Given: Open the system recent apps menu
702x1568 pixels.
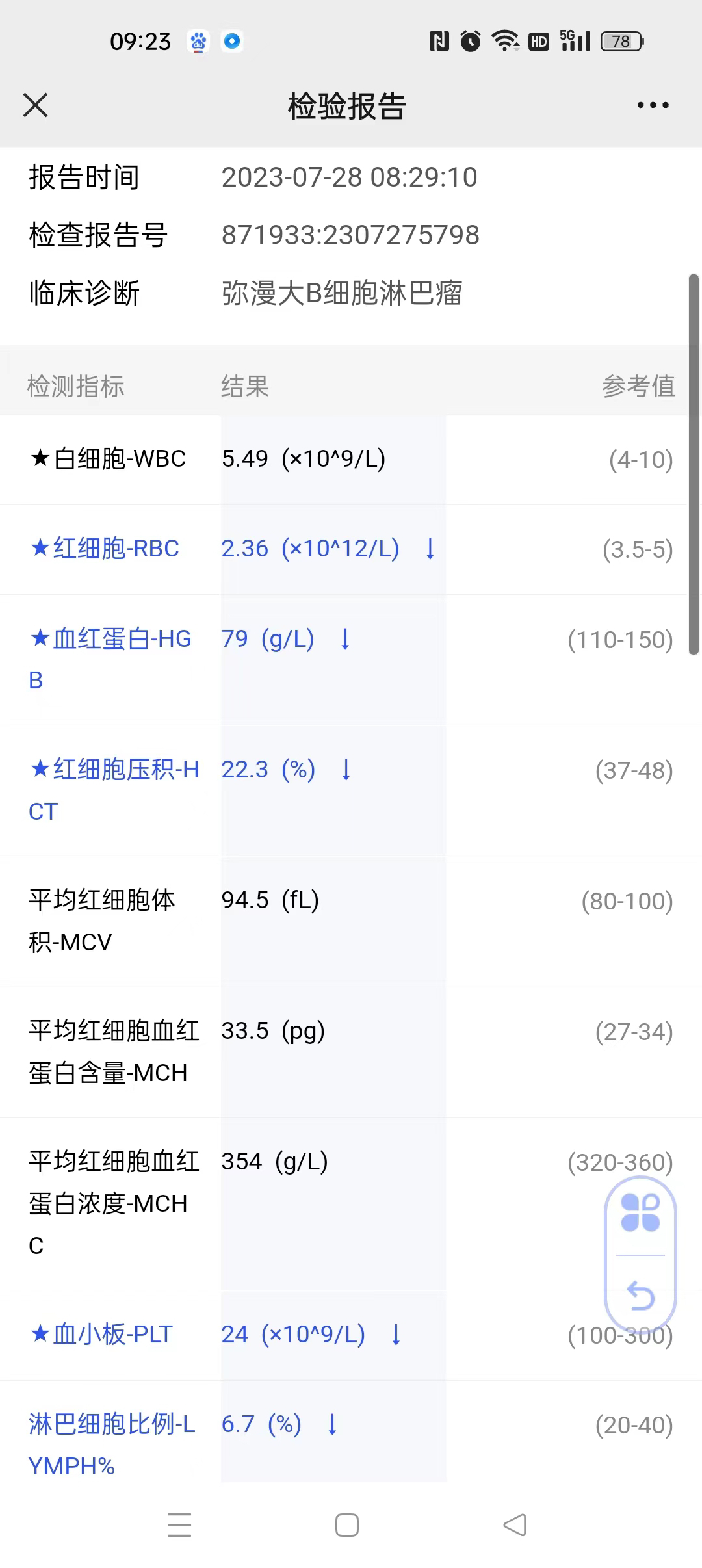Looking at the screenshot, I should click(x=179, y=1525).
